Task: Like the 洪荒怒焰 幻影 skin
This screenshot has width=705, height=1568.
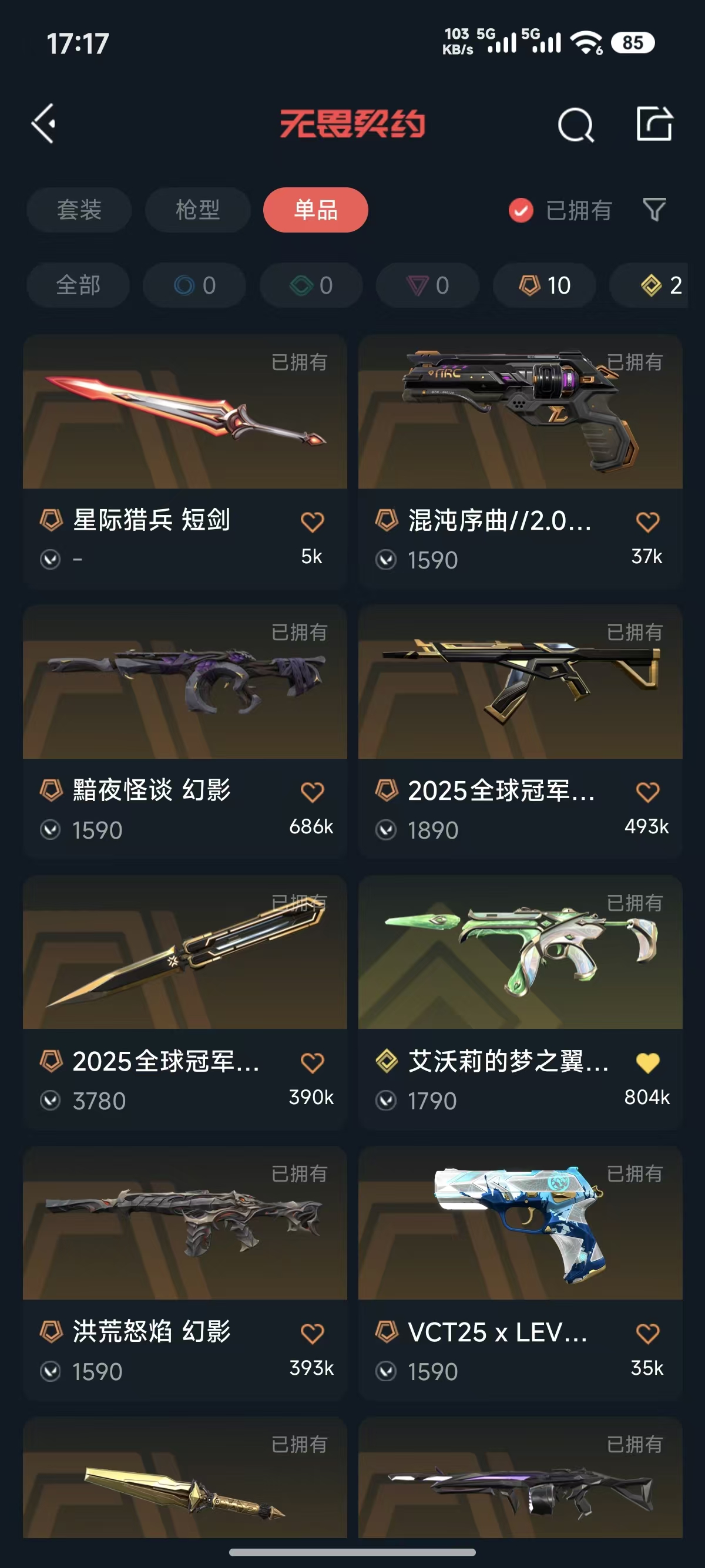Action: 313,1334
